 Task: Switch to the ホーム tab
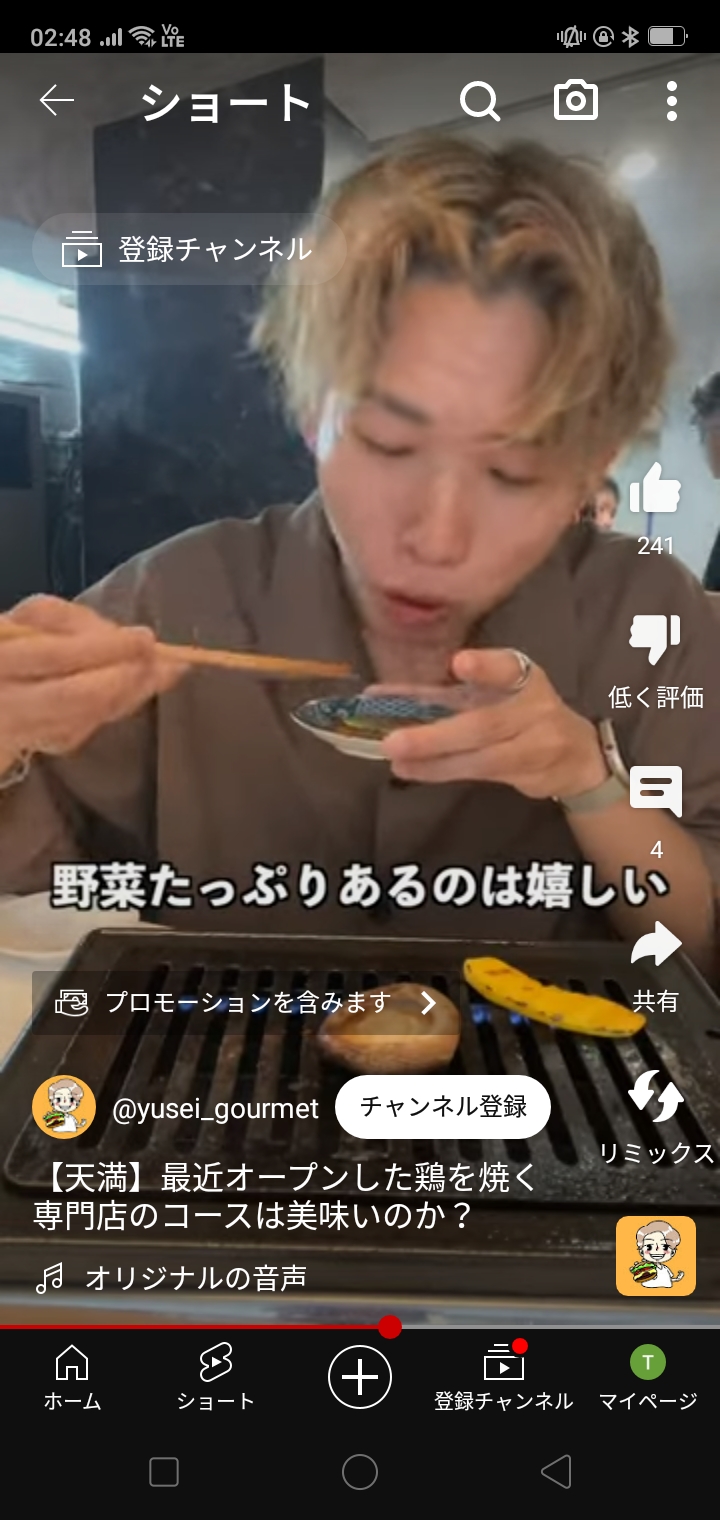tap(72, 1377)
